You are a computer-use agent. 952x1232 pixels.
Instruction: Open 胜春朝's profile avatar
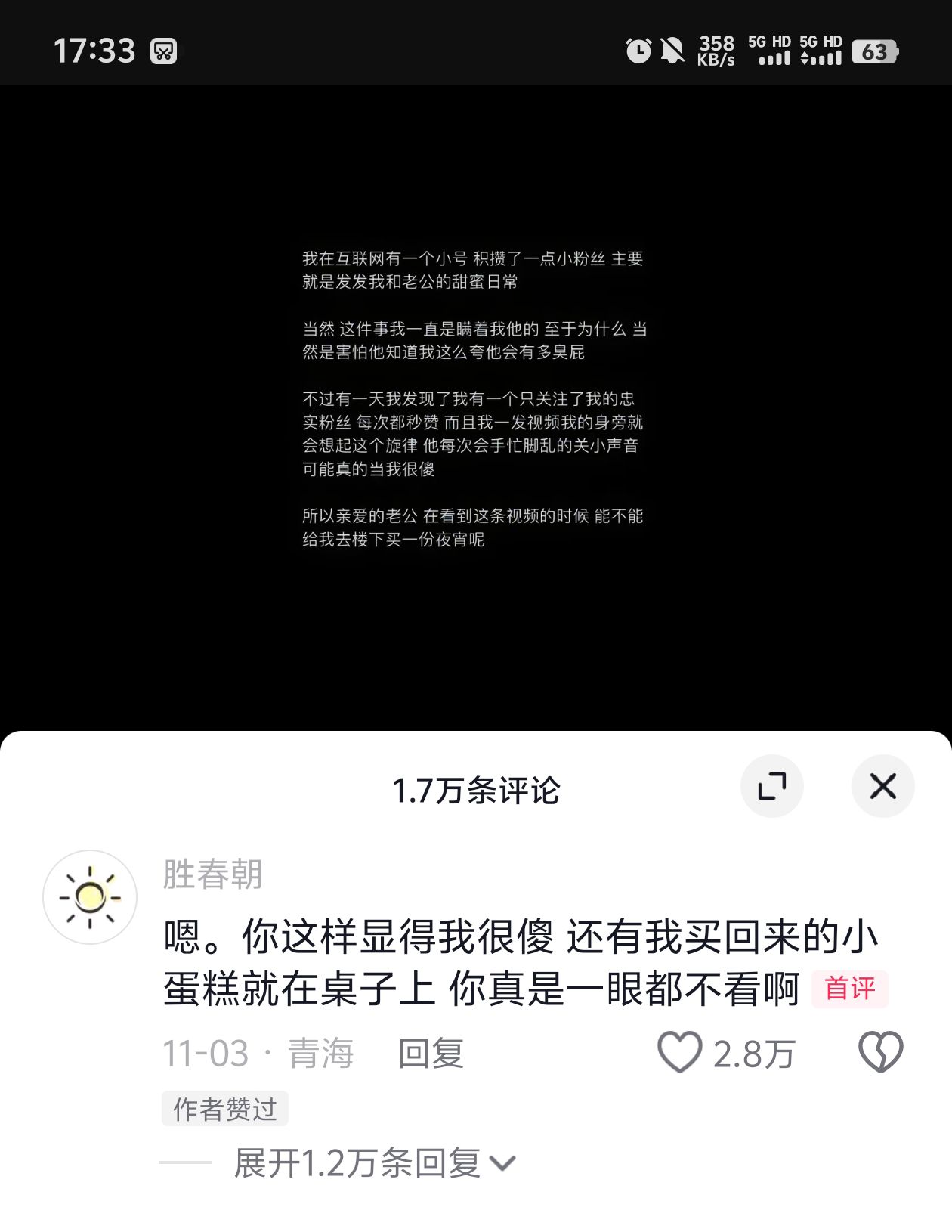tap(90, 897)
